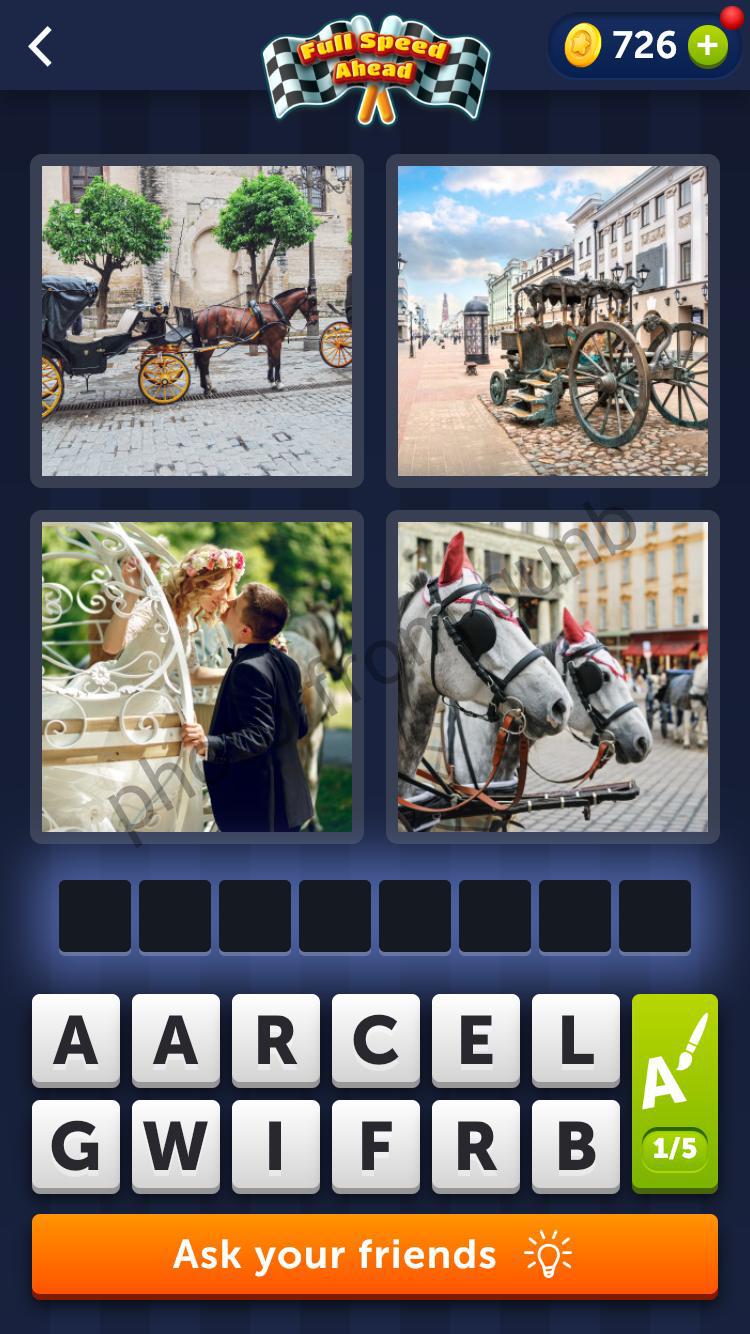This screenshot has height=1334, width=750.
Task: Add coins with the green plus button
Action: coord(707,46)
